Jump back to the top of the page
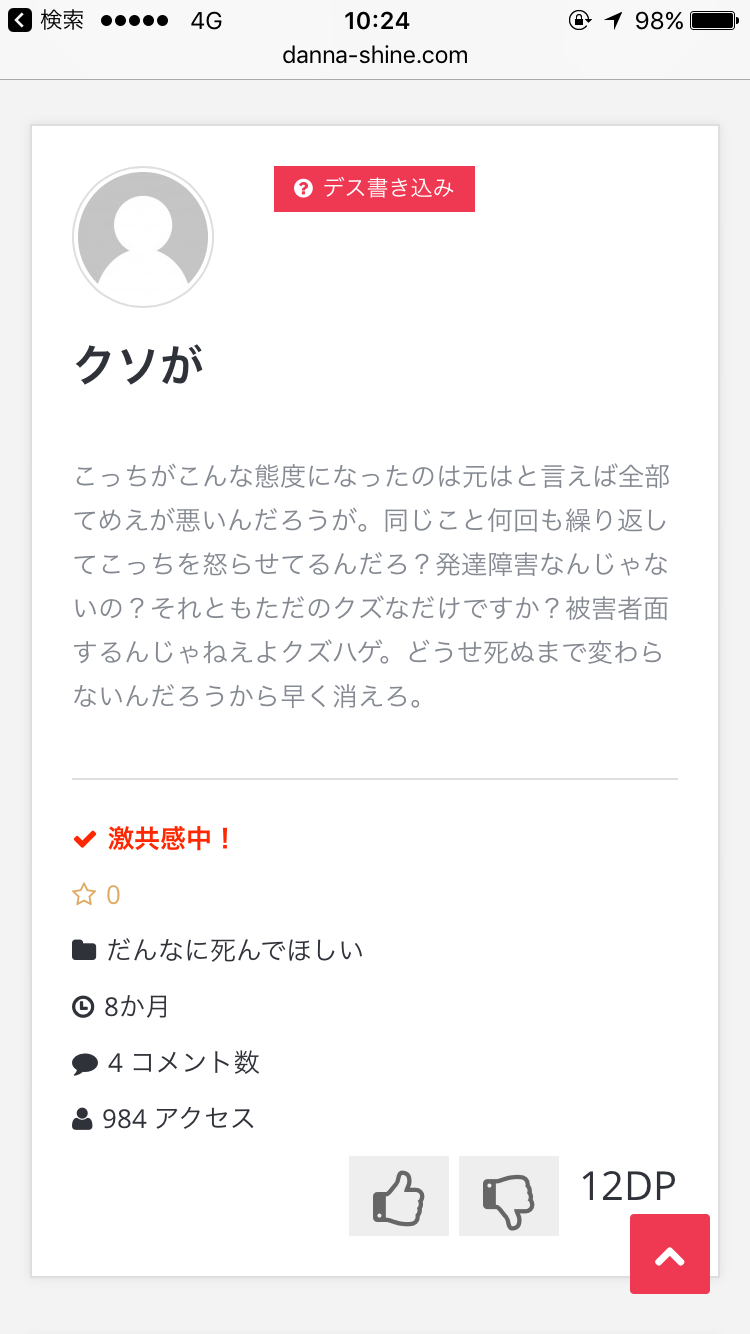The image size is (750, 1334). [x=669, y=1254]
